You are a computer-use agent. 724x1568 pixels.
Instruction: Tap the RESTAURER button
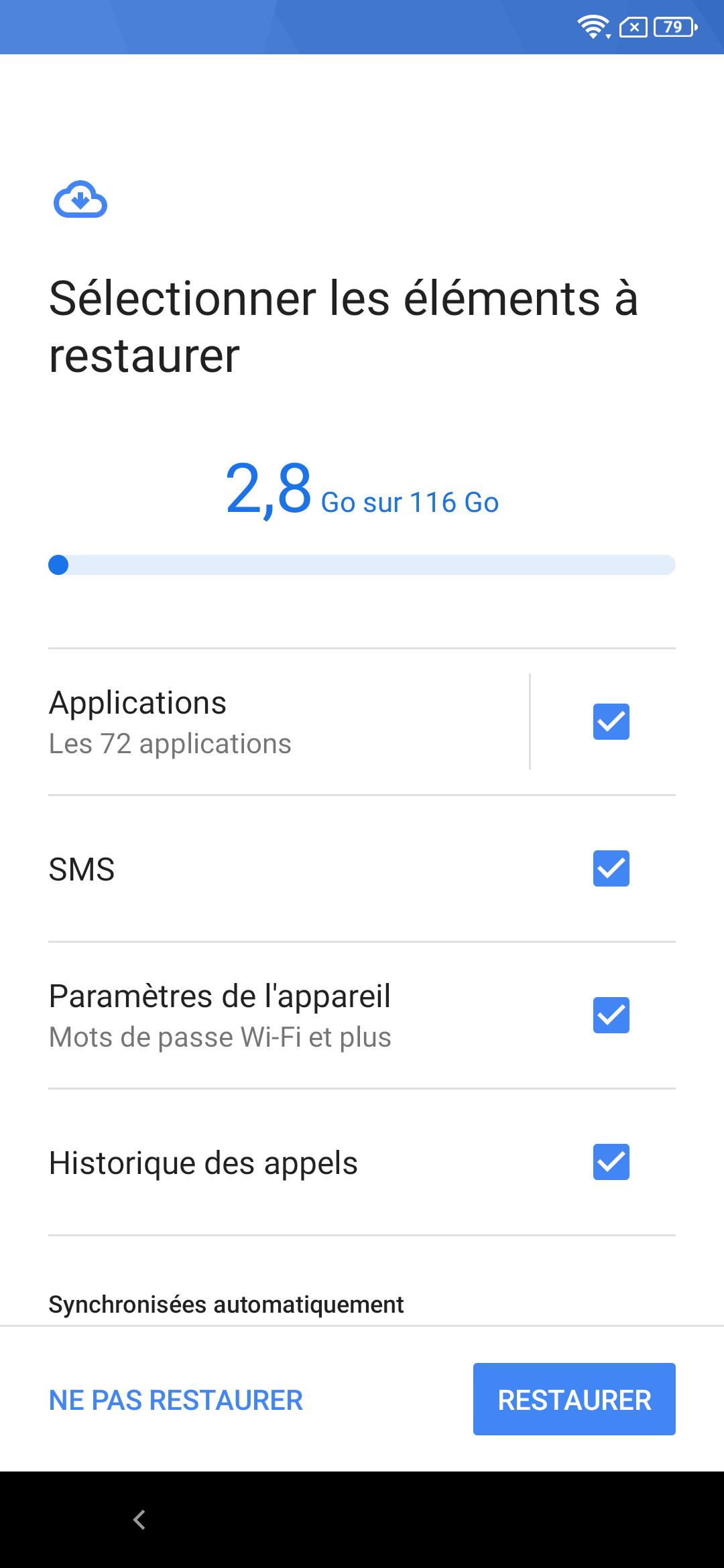tap(574, 1399)
